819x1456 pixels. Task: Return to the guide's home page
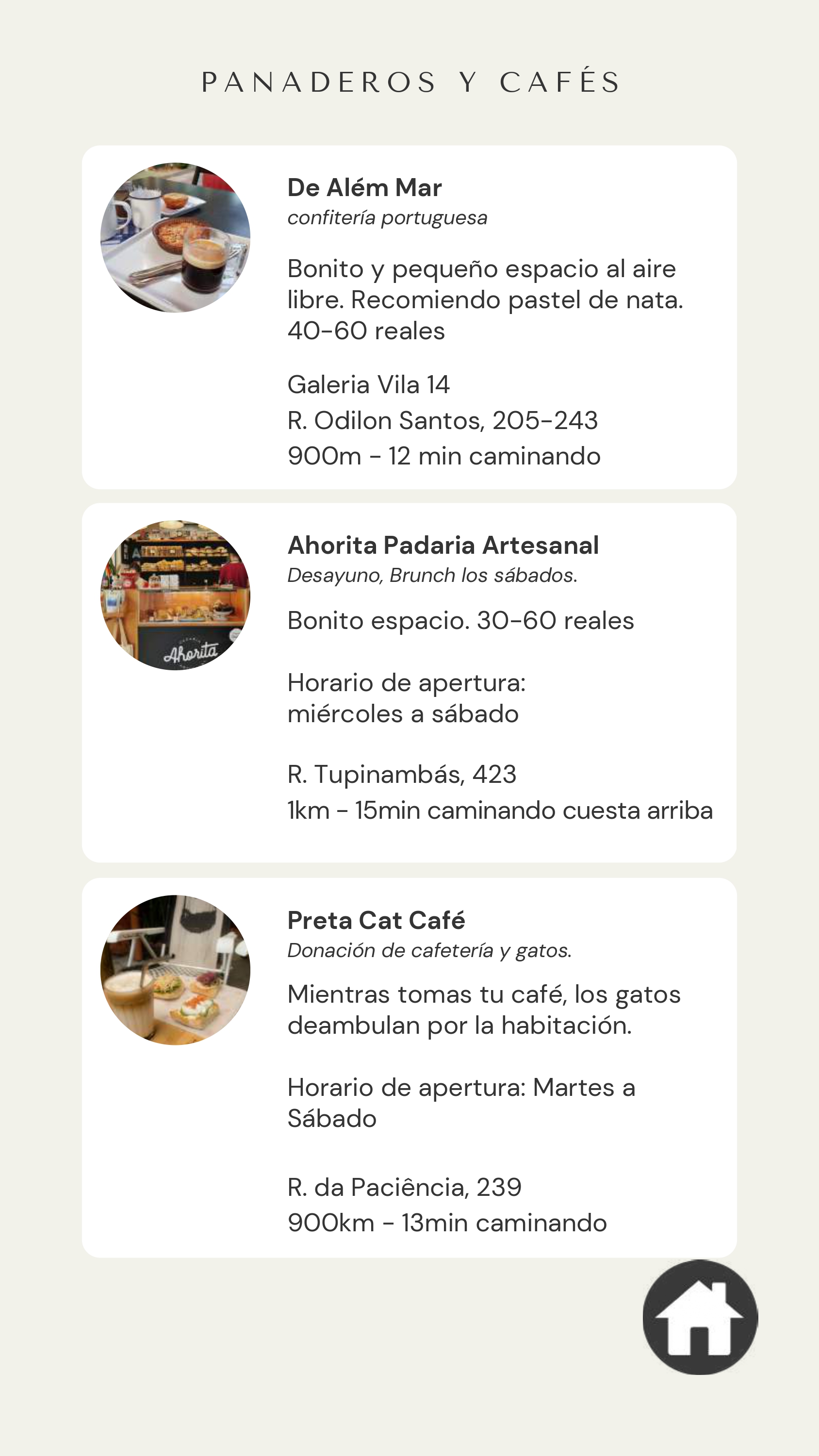pyautogui.click(x=700, y=1317)
